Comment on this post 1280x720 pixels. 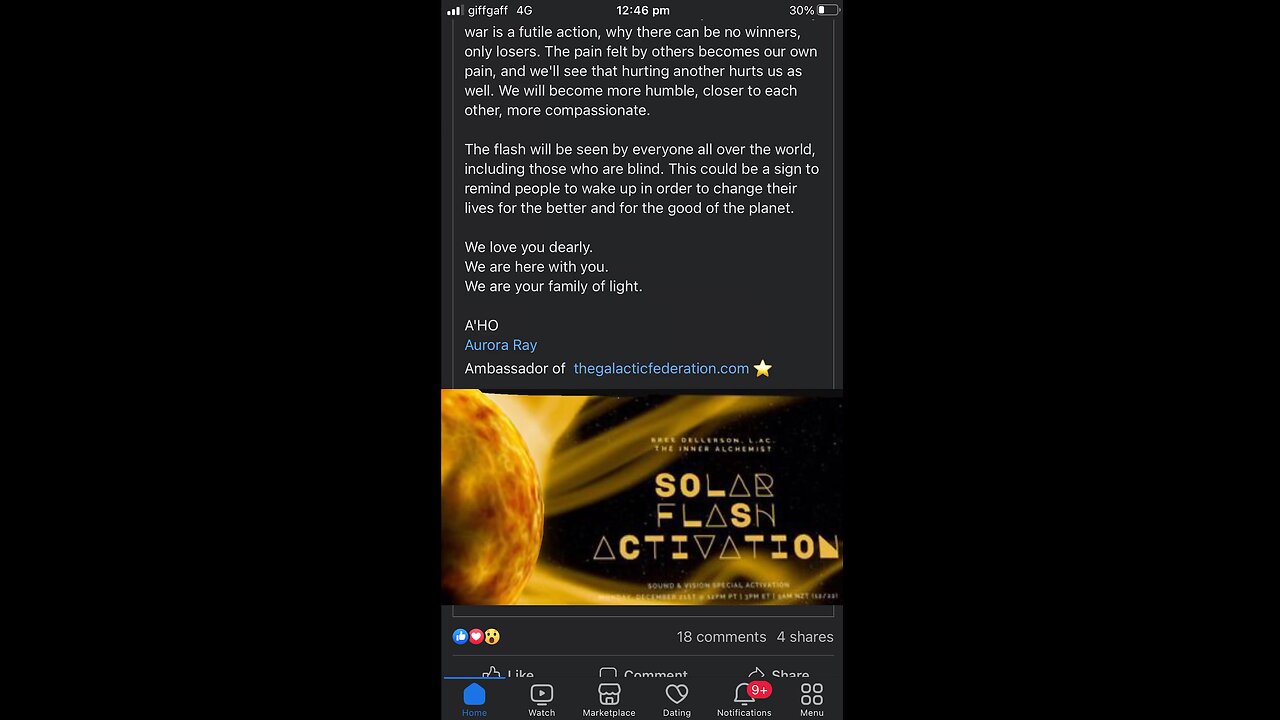click(x=643, y=674)
